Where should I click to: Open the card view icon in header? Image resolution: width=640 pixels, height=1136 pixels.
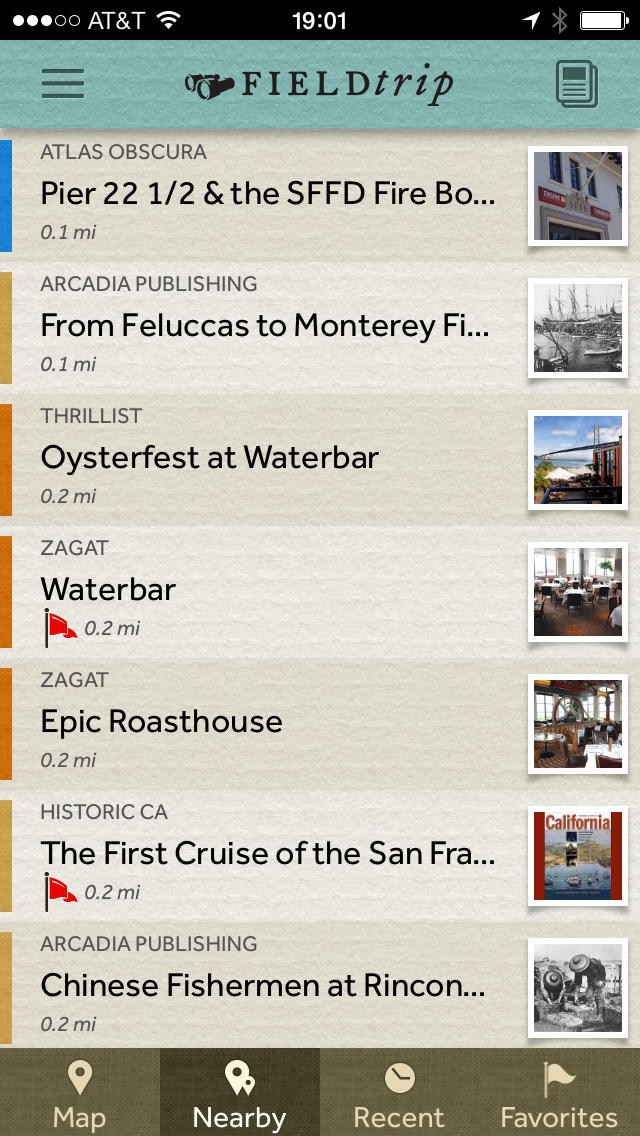point(577,84)
